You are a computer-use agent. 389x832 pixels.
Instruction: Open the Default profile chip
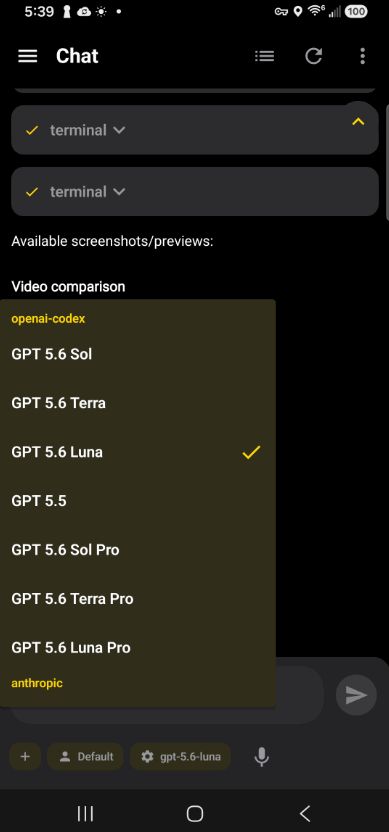click(x=85, y=757)
